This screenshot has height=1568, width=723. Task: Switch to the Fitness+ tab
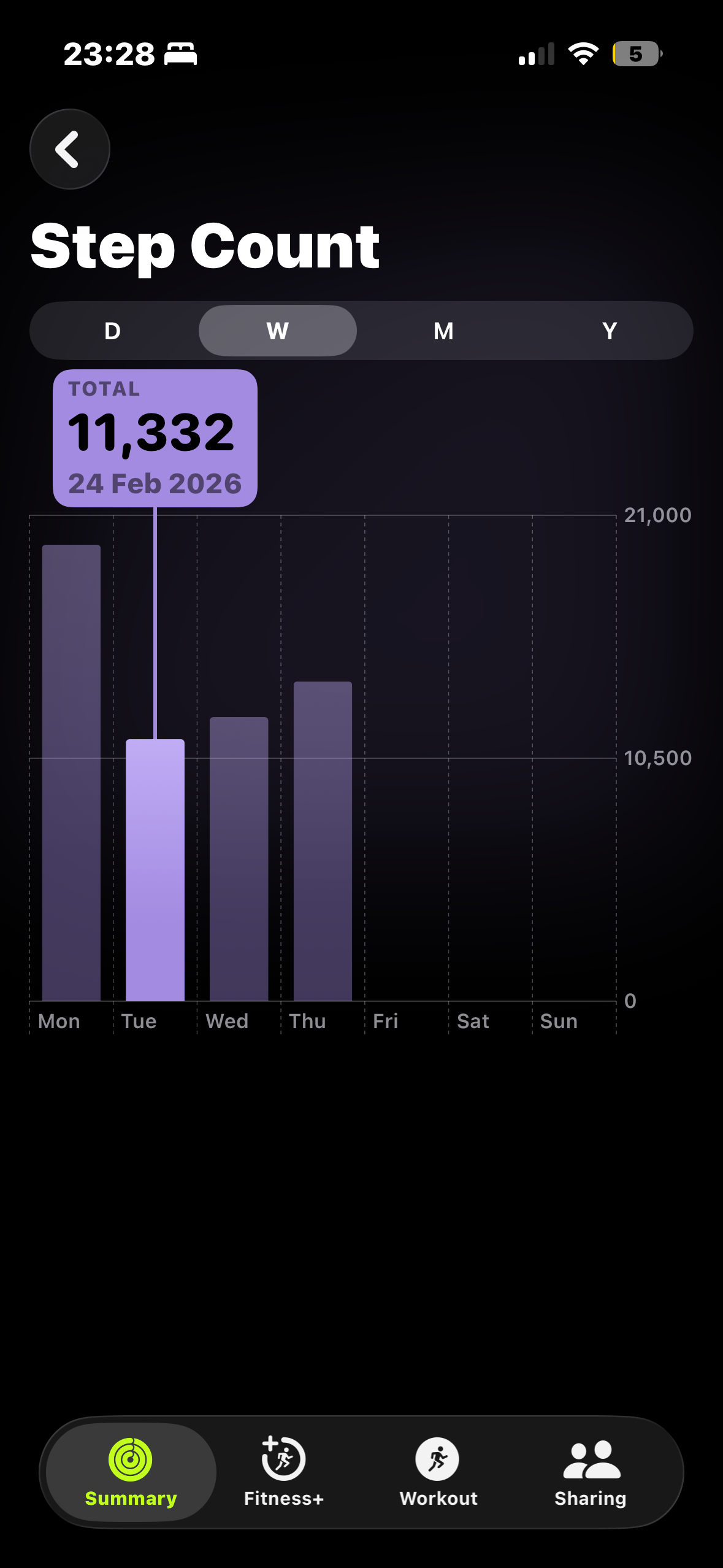coord(283,1472)
